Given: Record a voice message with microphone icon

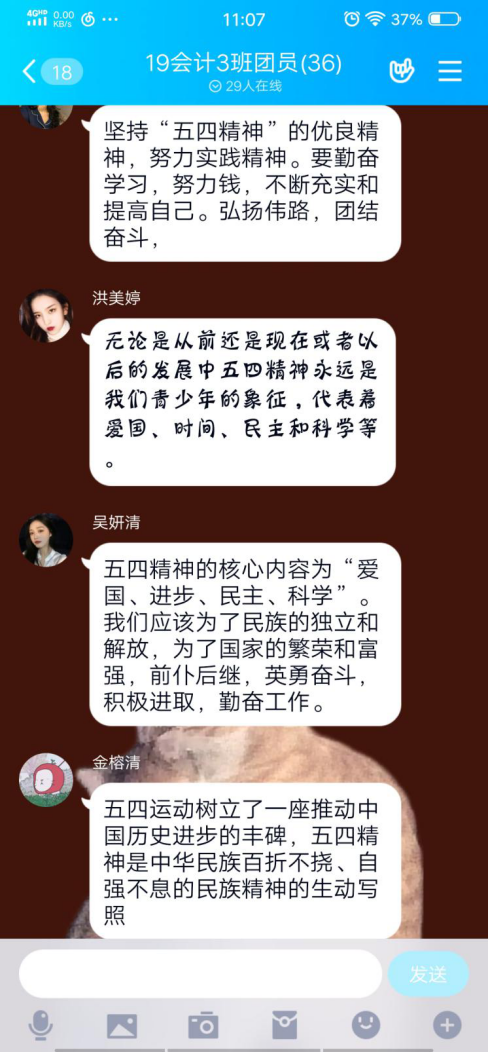Looking at the screenshot, I should (41, 1025).
